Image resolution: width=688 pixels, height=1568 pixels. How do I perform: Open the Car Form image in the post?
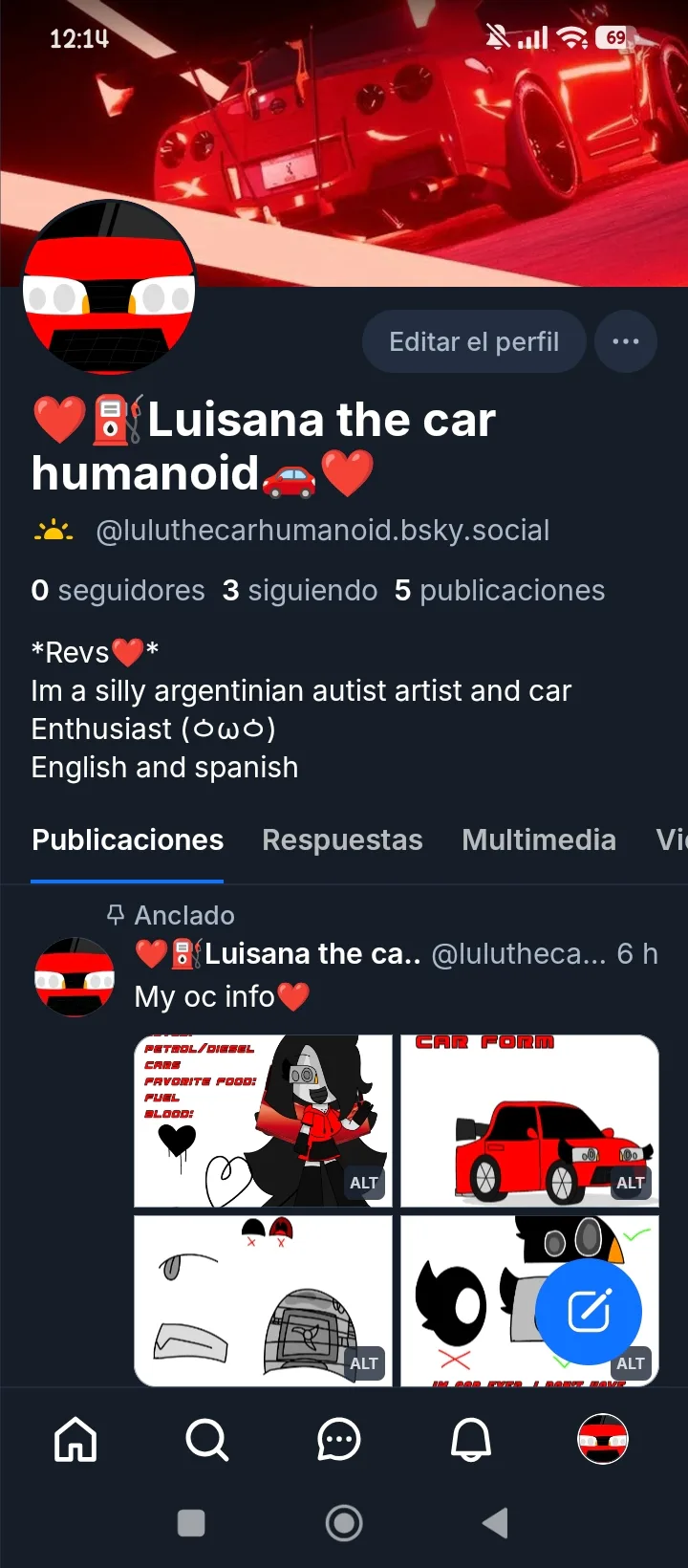[x=529, y=1121]
